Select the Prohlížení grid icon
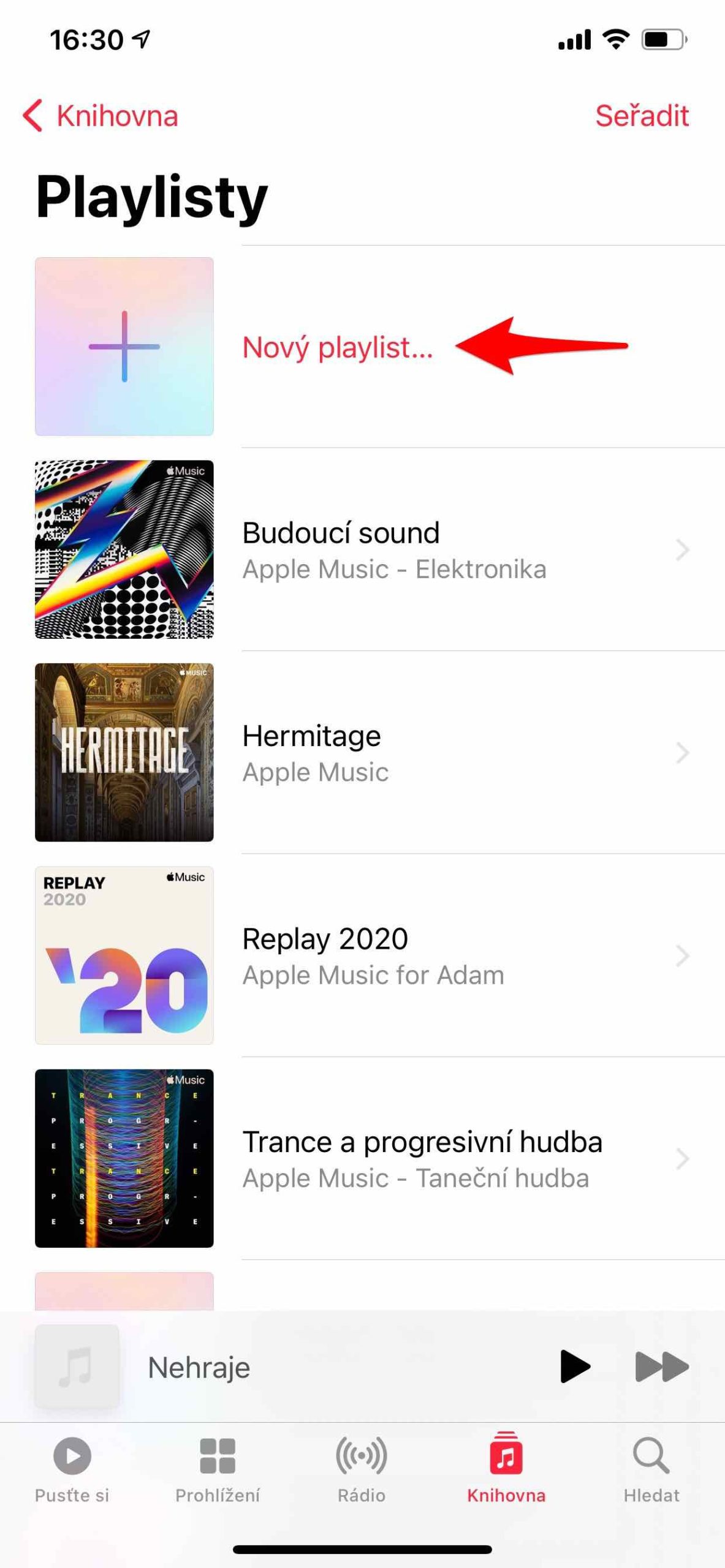Screen dimensions: 725x1568 coord(218,1457)
